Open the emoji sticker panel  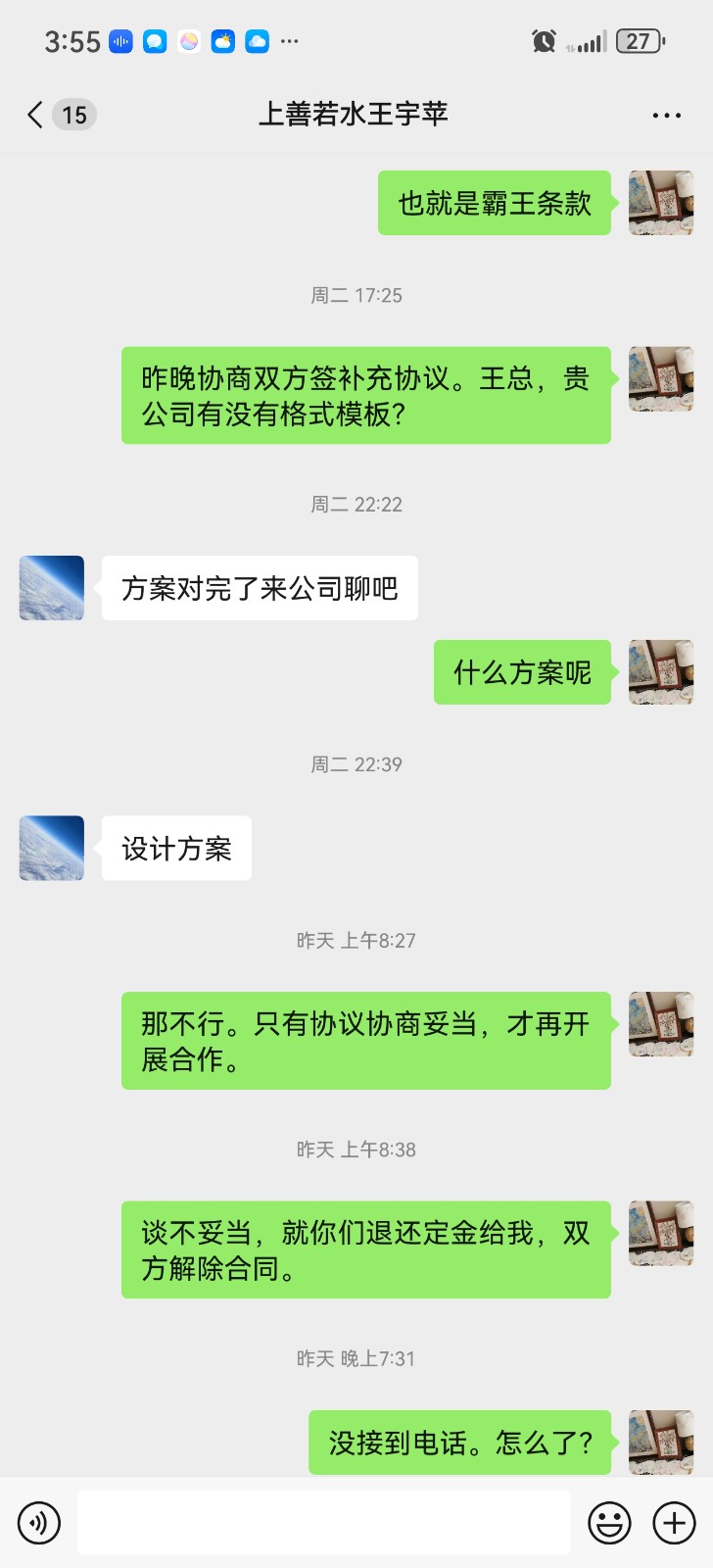[x=609, y=1523]
